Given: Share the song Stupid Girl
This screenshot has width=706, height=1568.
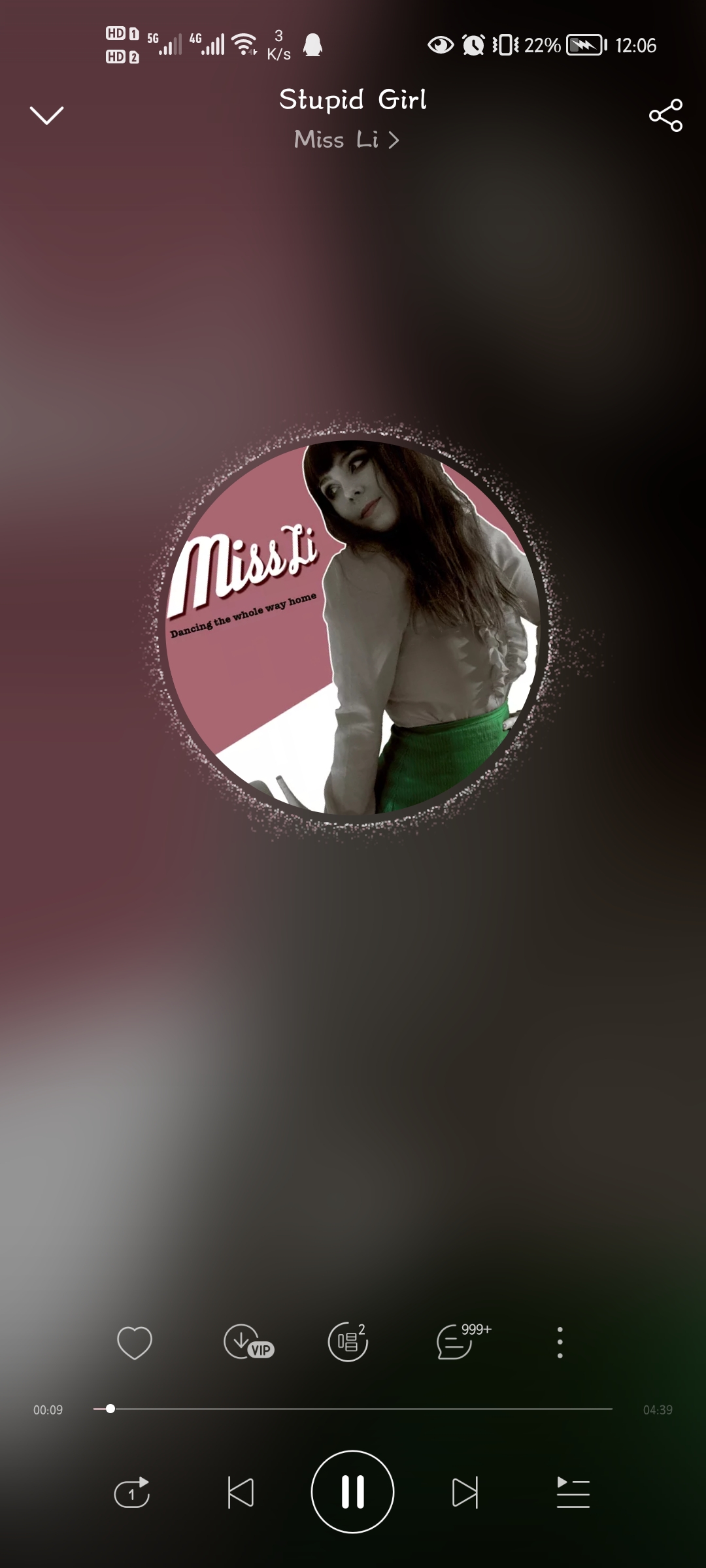Looking at the screenshot, I should [665, 116].
